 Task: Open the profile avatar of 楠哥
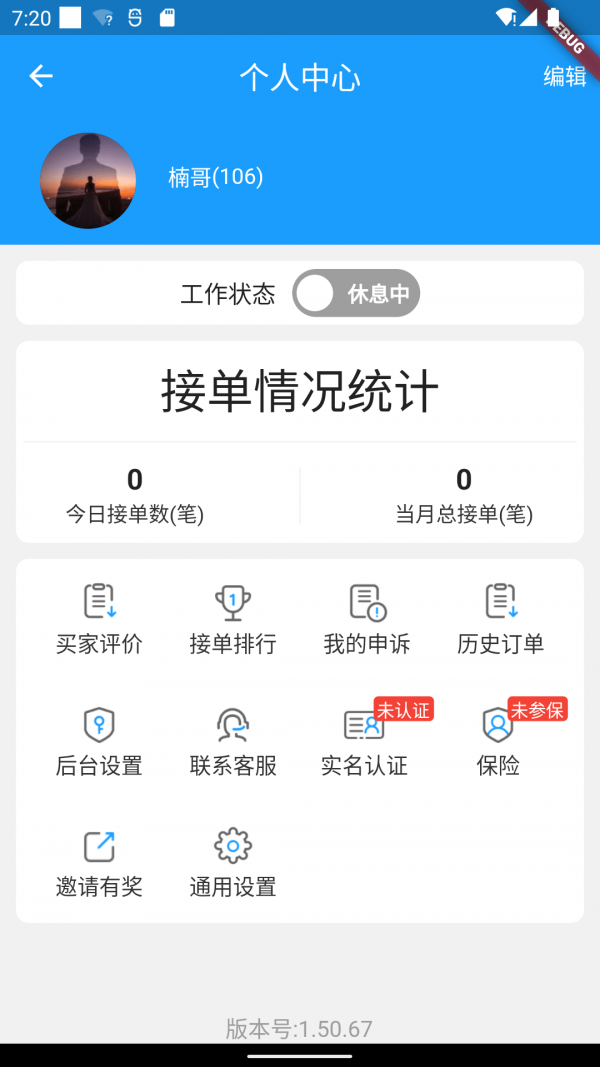tap(88, 181)
